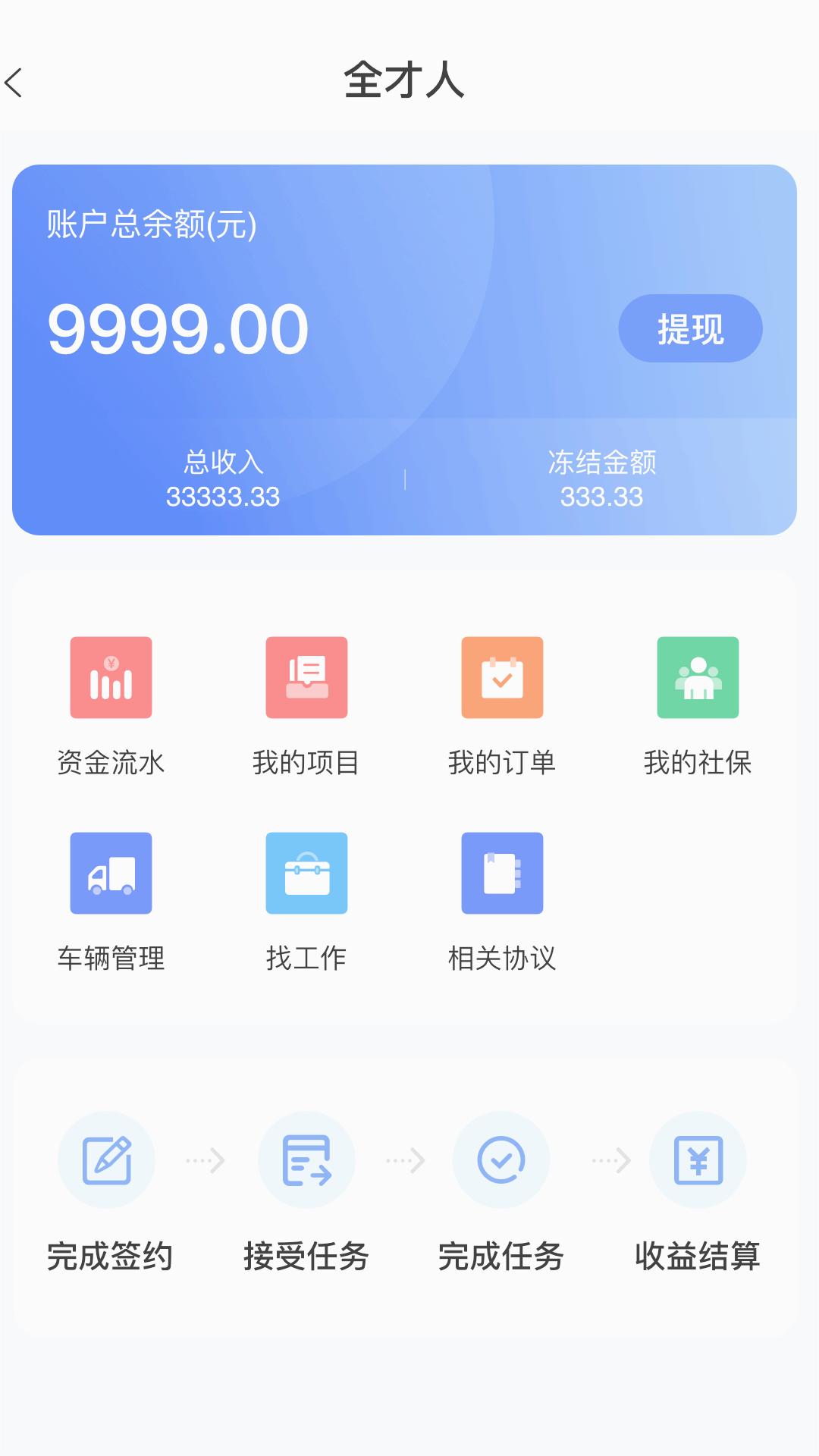Viewport: 819px width, 1456px height.
Task: Tap the arrow between 完成签约 and 接受任务
Action: [x=206, y=1159]
